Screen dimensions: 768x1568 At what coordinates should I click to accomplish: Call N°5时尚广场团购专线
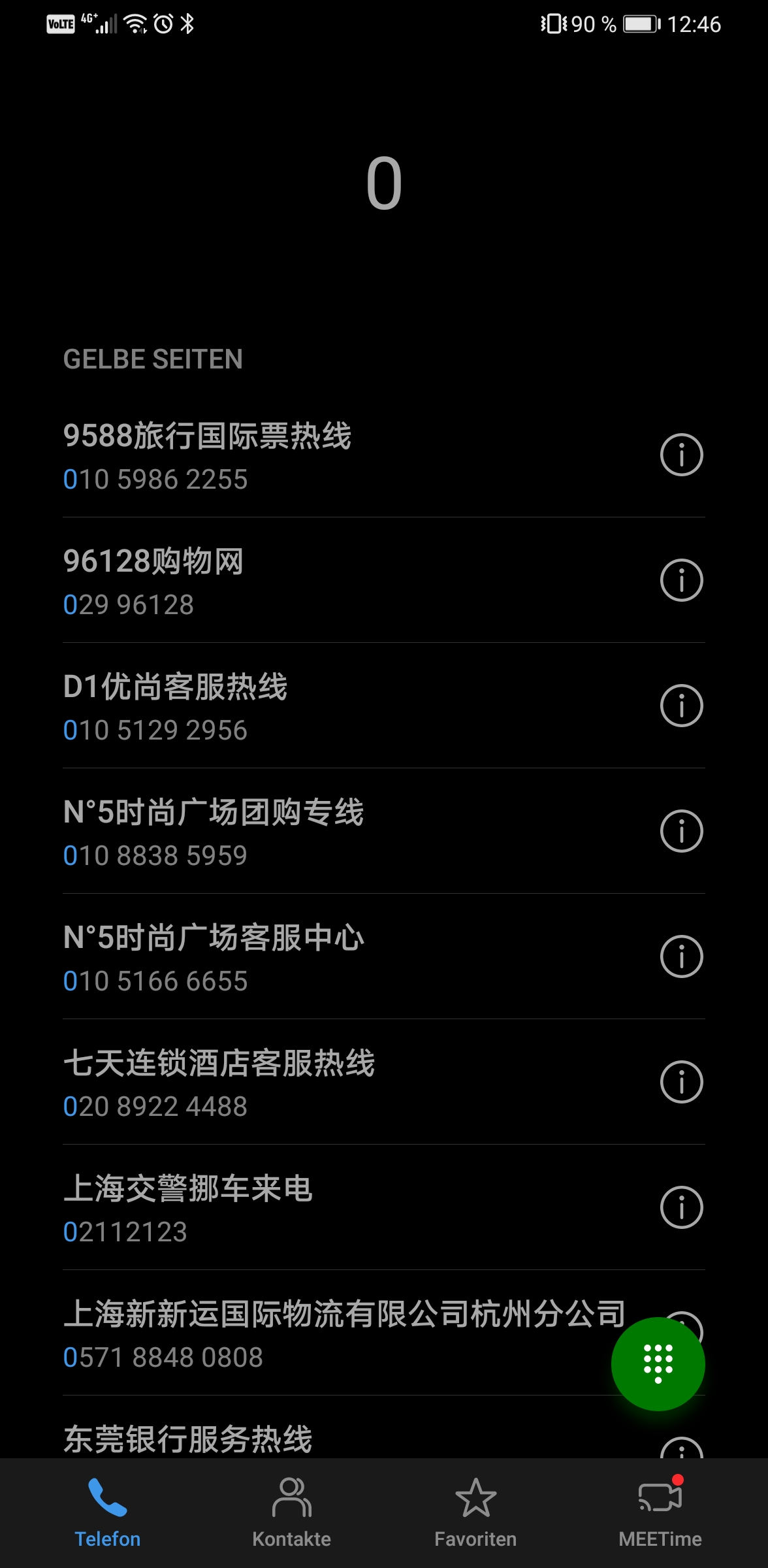coord(353,831)
